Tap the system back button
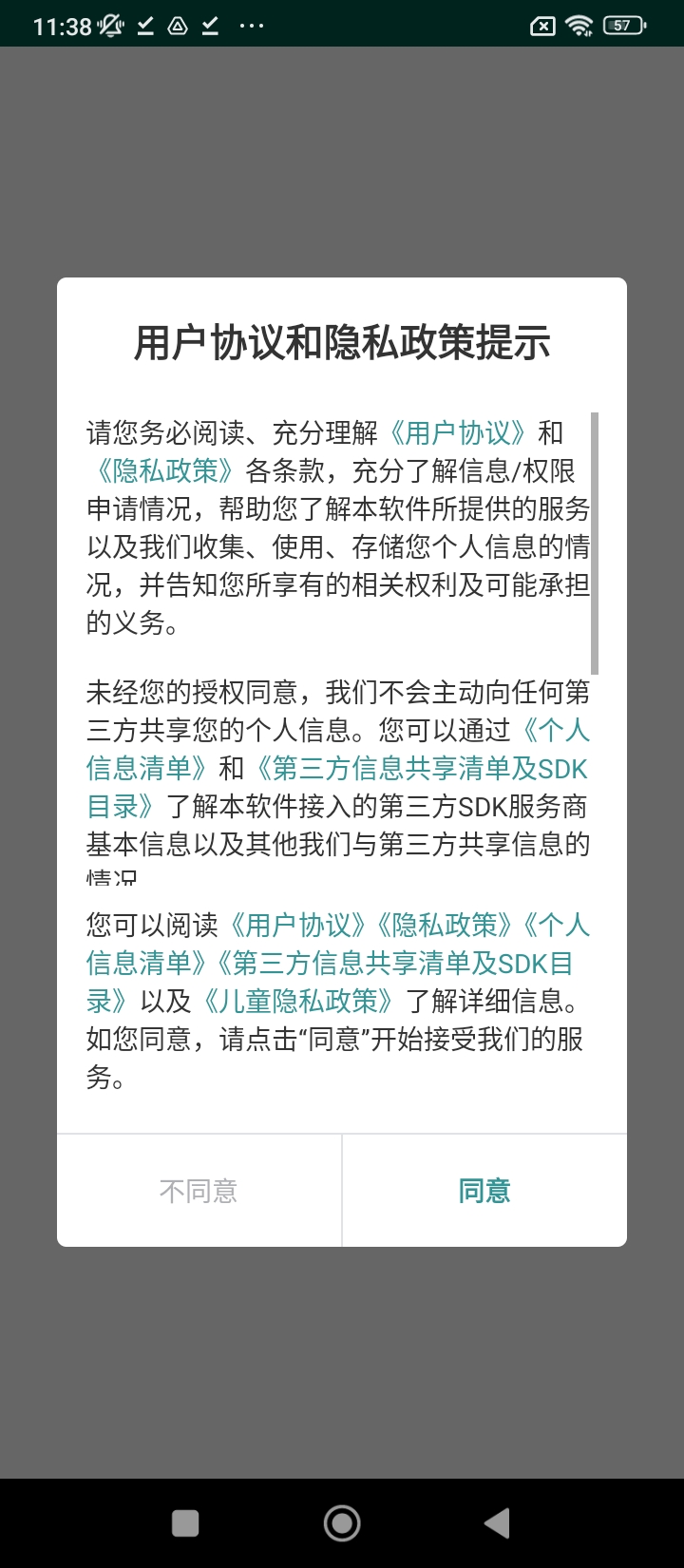Viewport: 684px width, 1568px height. click(x=496, y=1523)
